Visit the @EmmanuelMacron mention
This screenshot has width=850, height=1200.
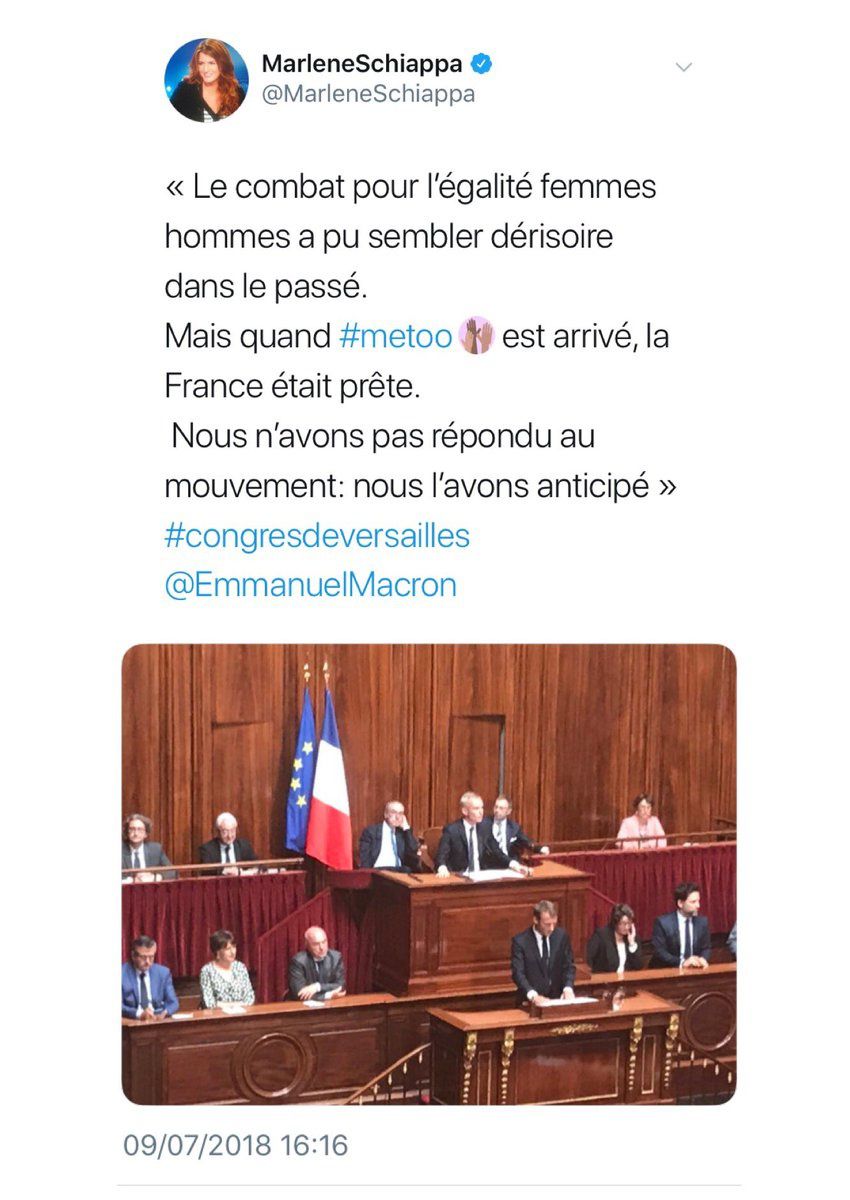[310, 585]
